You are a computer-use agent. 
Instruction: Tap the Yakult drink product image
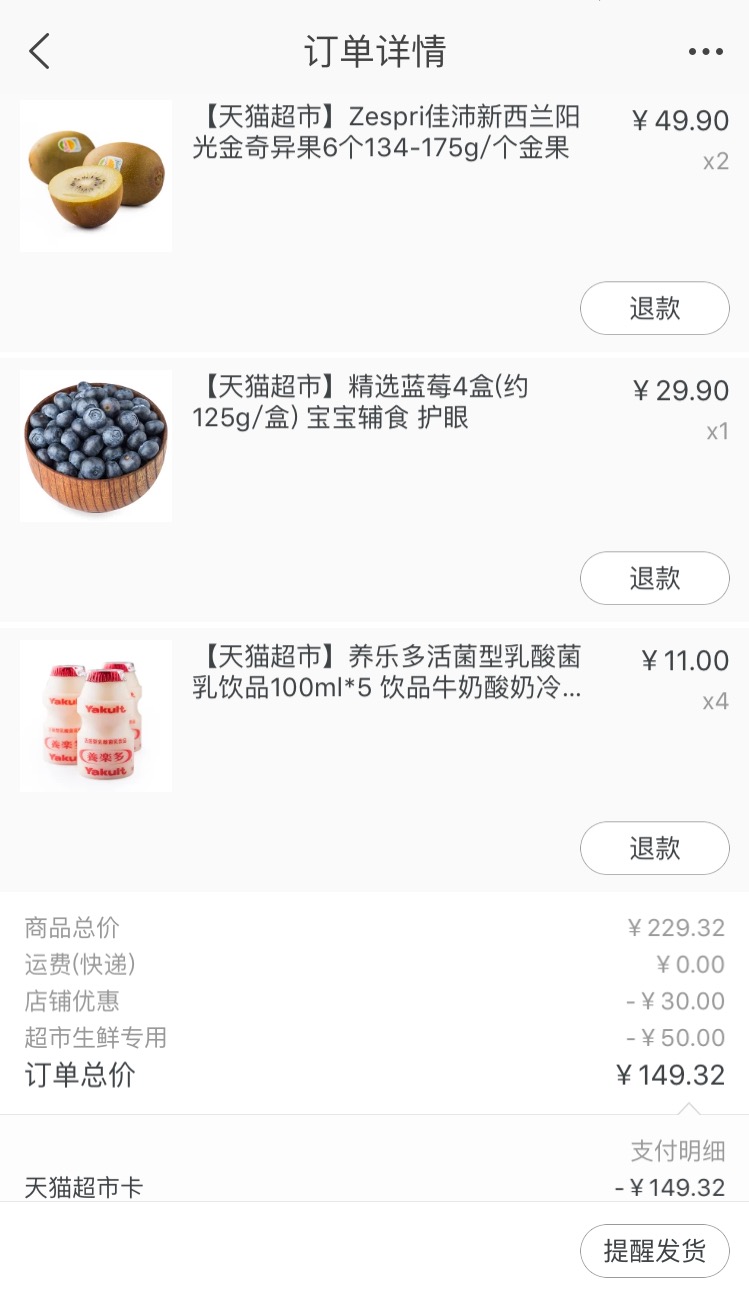pos(95,714)
